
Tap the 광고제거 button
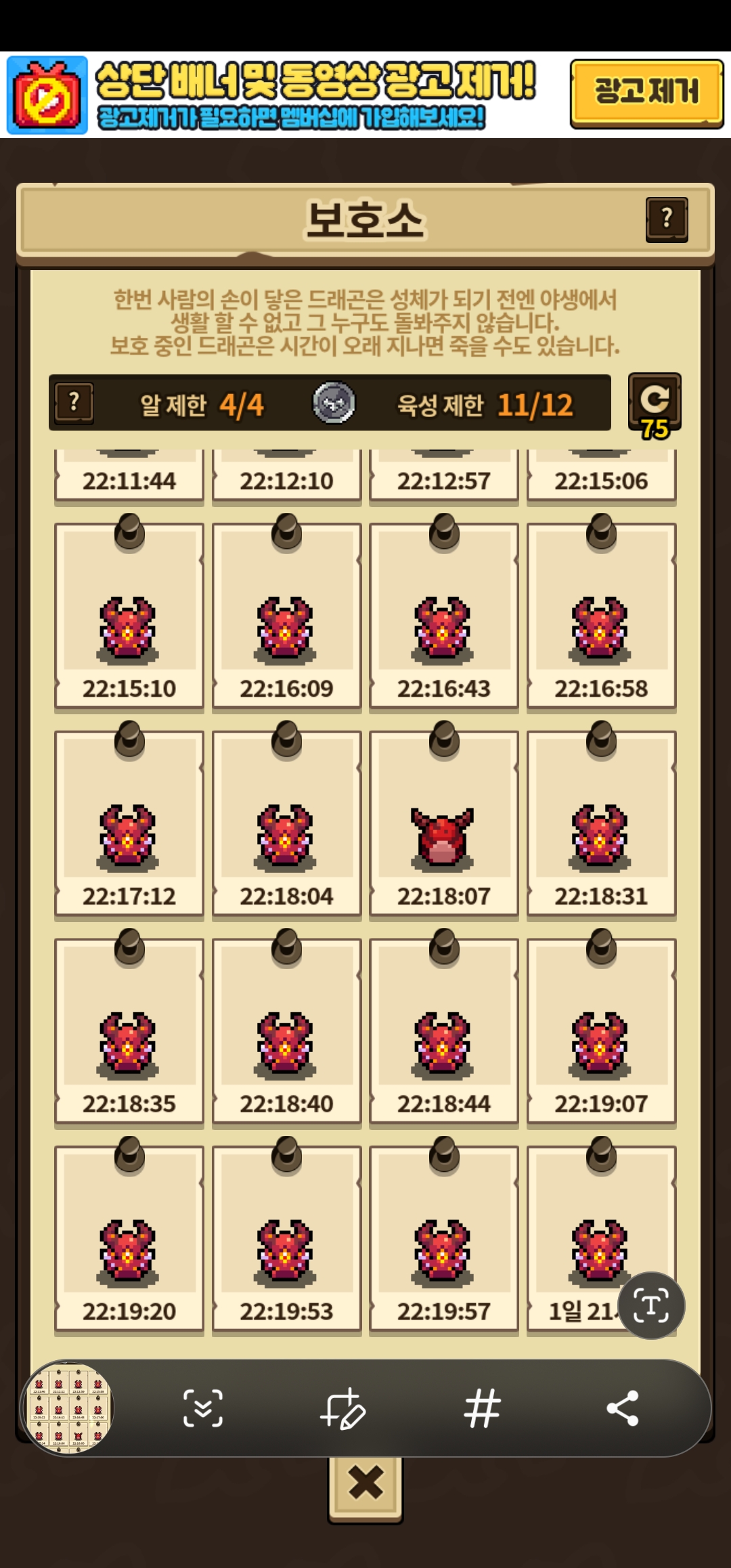pyautogui.click(x=646, y=93)
